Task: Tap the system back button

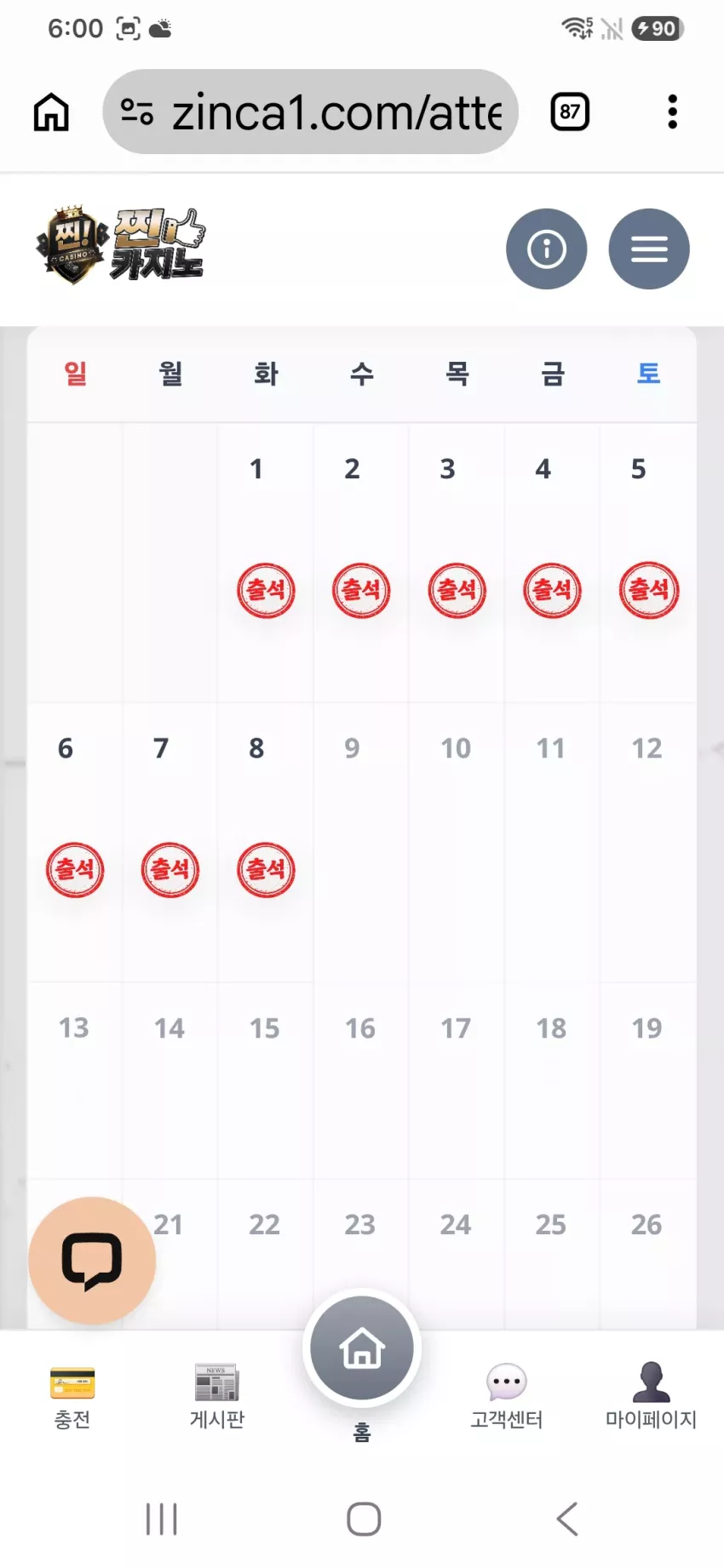Action: pos(567,1519)
